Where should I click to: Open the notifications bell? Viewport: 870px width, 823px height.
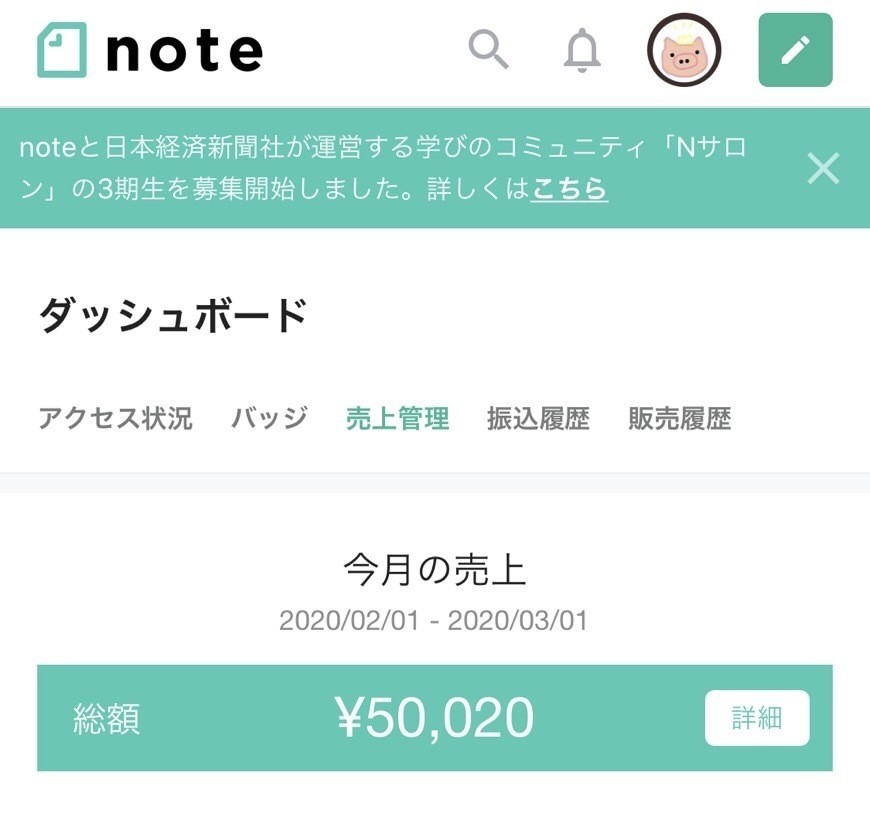click(x=582, y=50)
